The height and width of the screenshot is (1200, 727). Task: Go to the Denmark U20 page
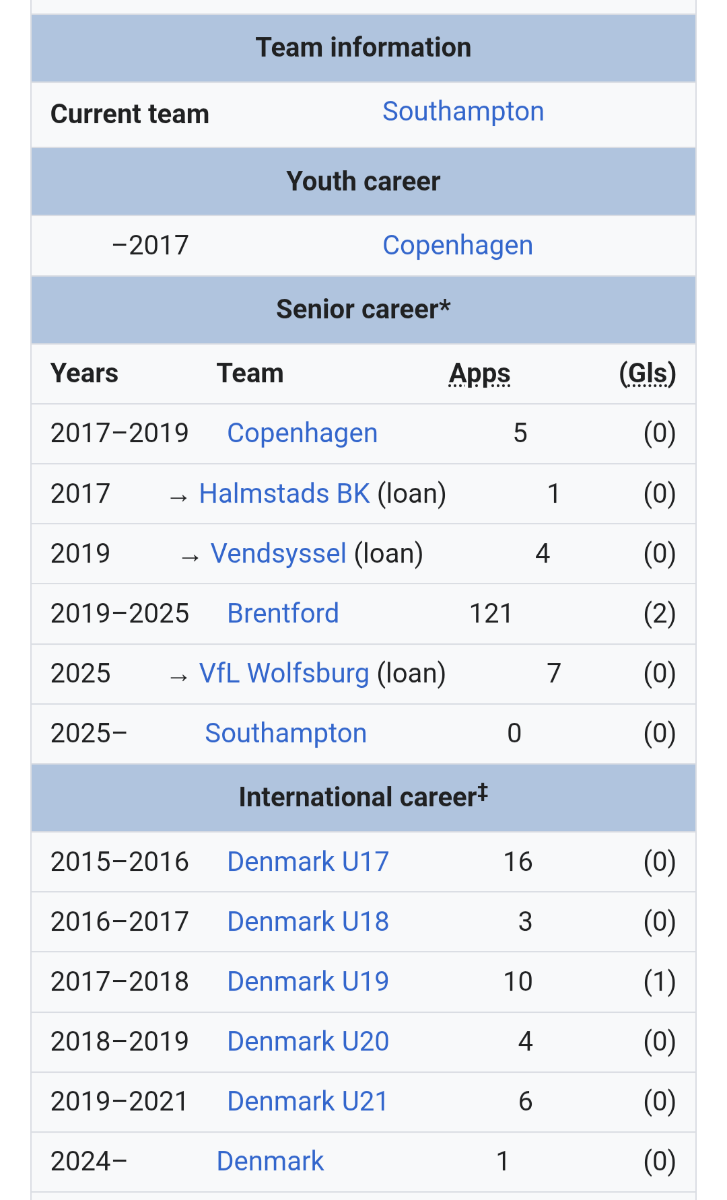click(x=308, y=1041)
